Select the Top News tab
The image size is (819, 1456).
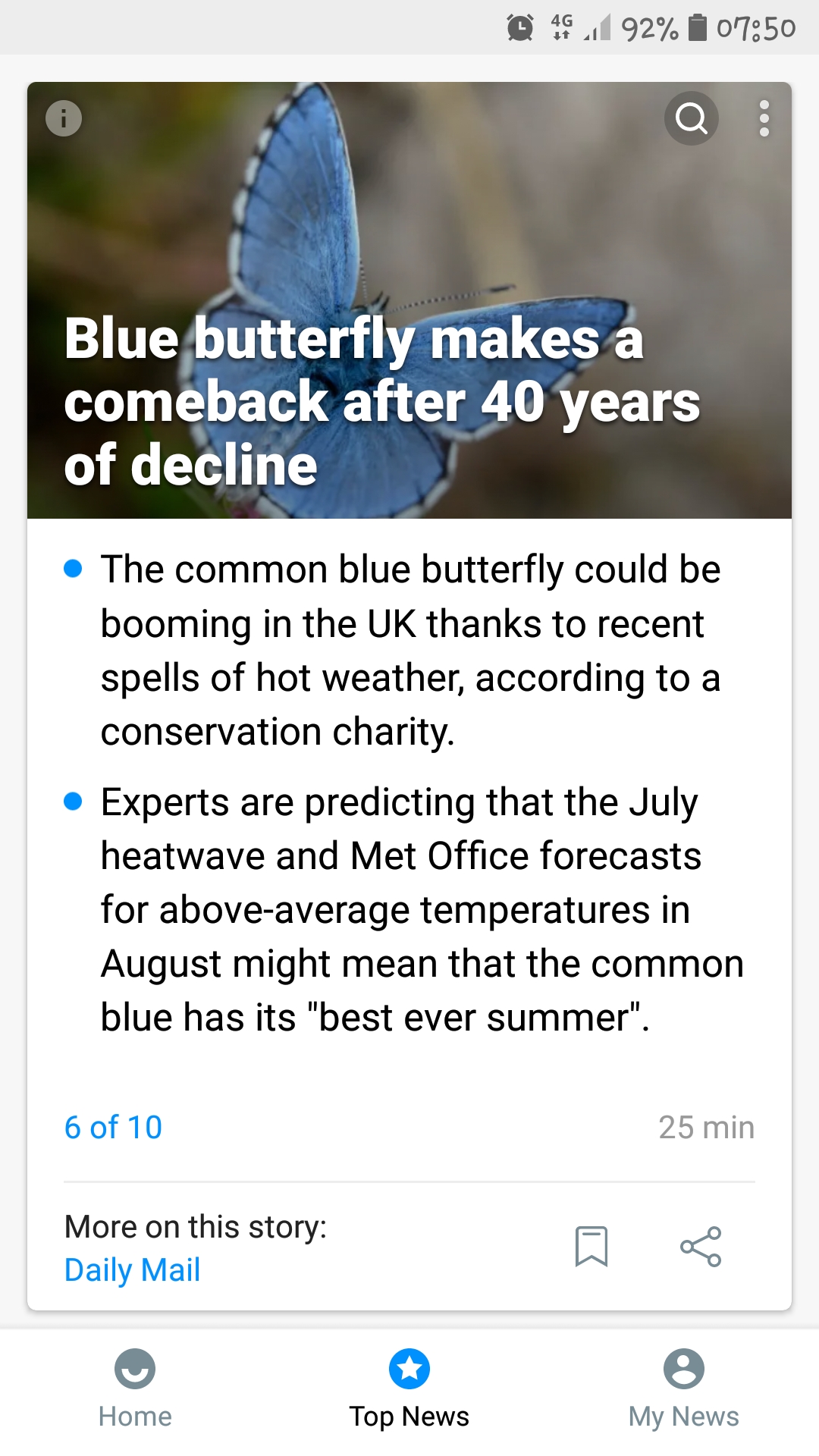click(x=409, y=1389)
